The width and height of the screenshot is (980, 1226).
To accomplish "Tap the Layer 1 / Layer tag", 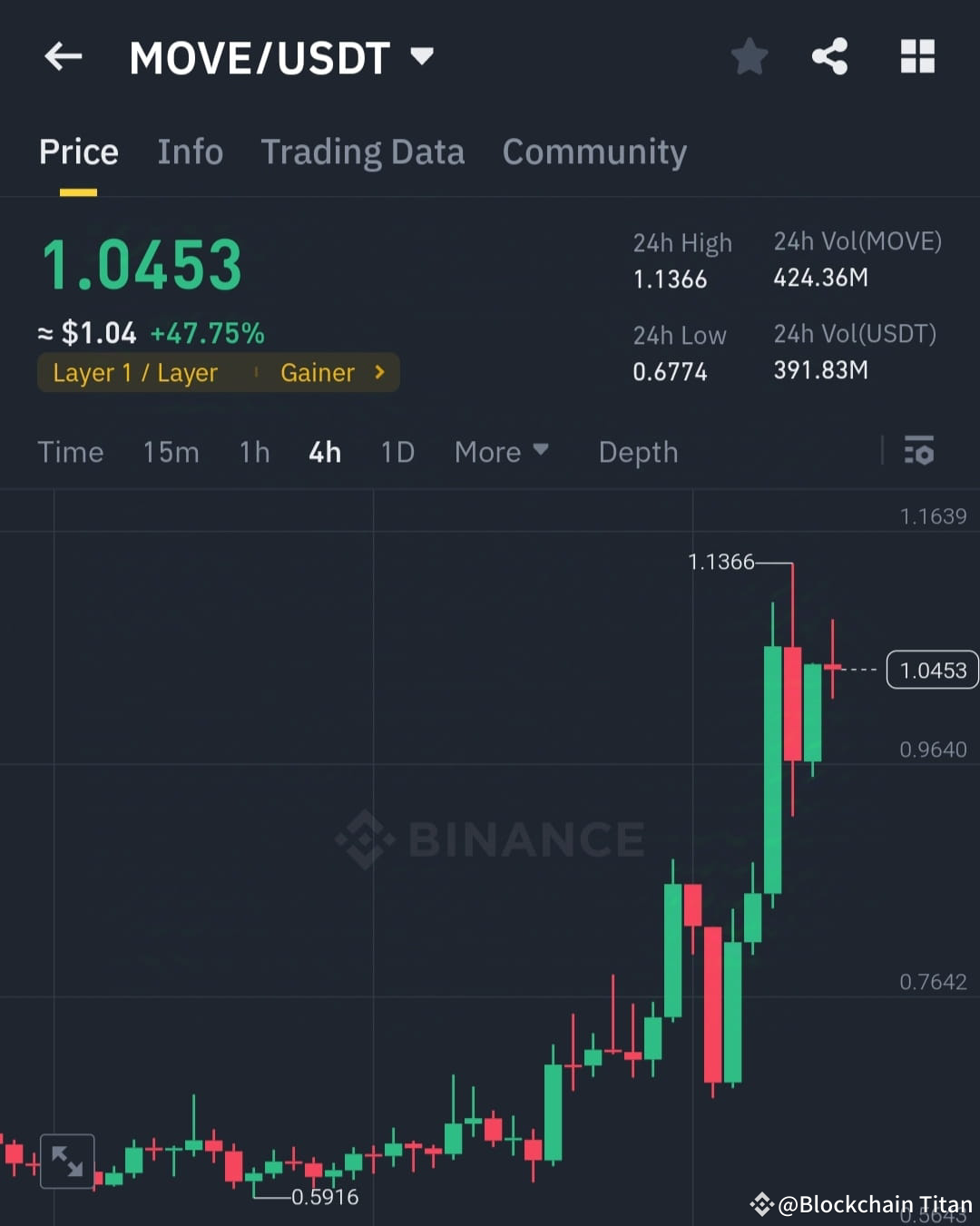I will [134, 372].
